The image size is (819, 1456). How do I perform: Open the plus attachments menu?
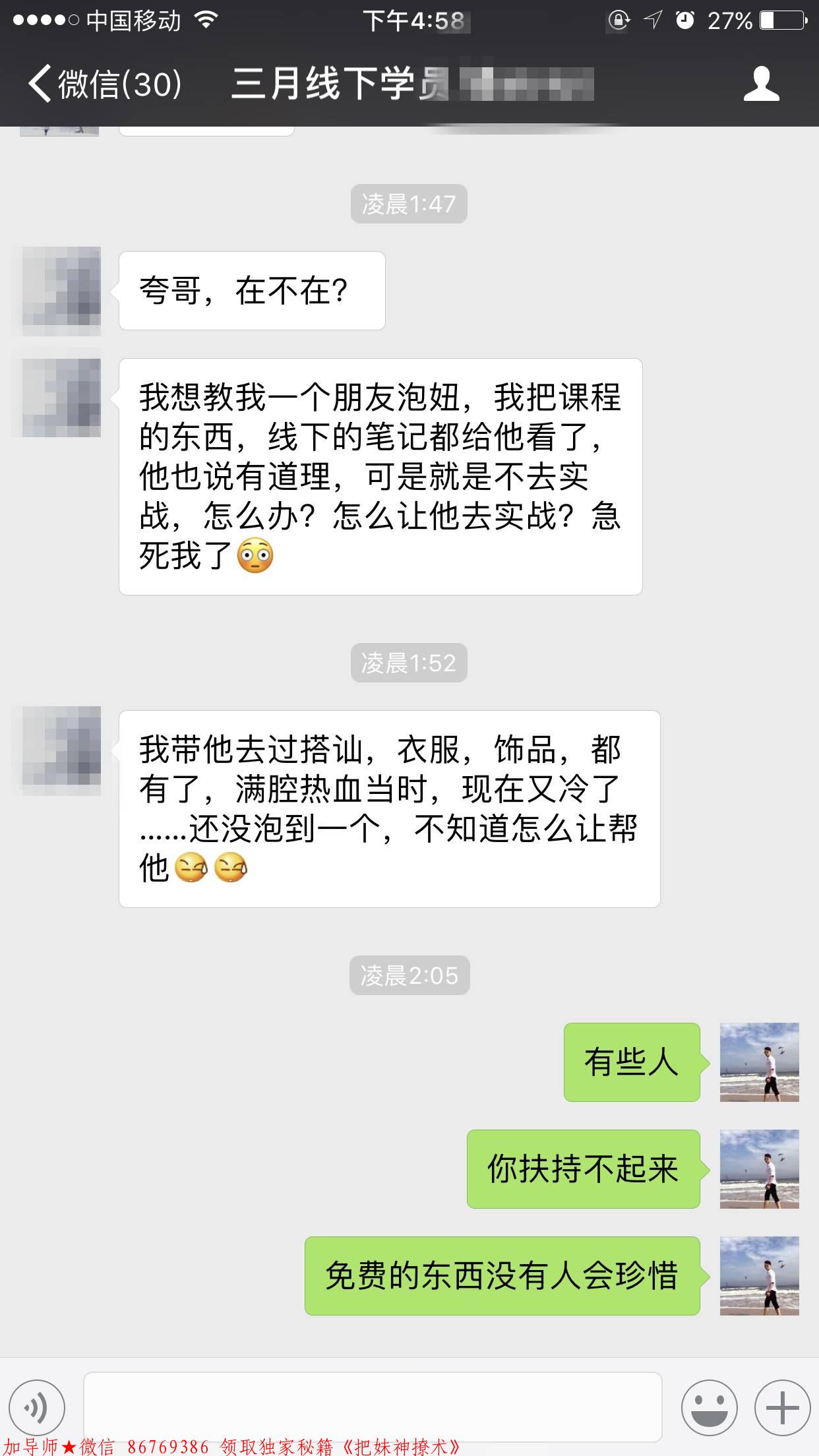coord(782,1407)
